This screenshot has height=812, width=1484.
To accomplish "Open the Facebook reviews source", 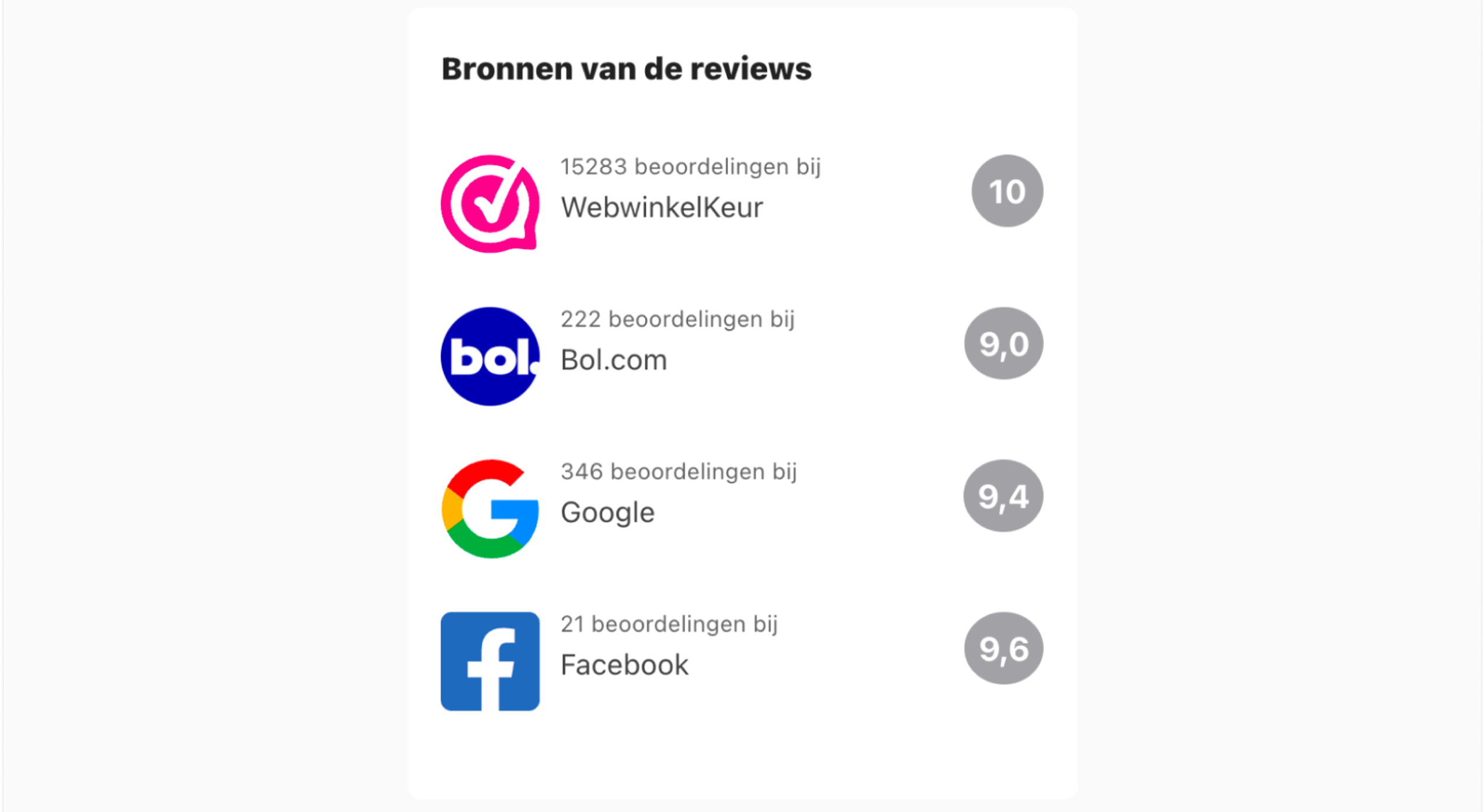I will pyautogui.click(x=624, y=664).
